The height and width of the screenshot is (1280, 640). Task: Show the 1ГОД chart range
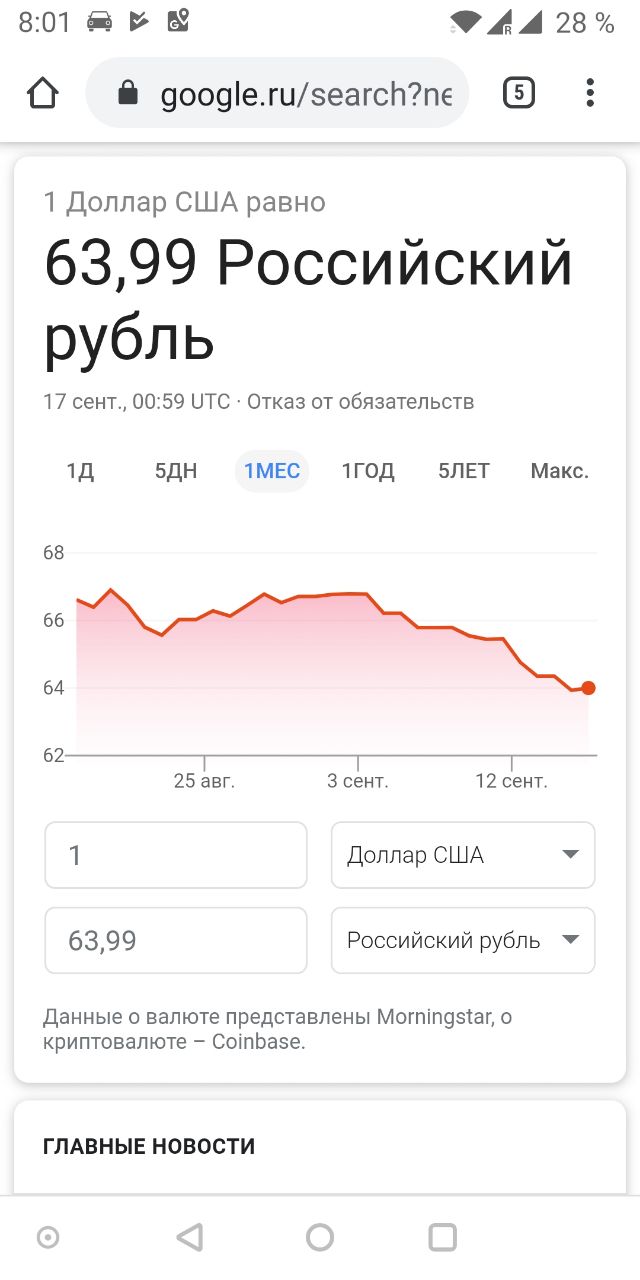(368, 471)
